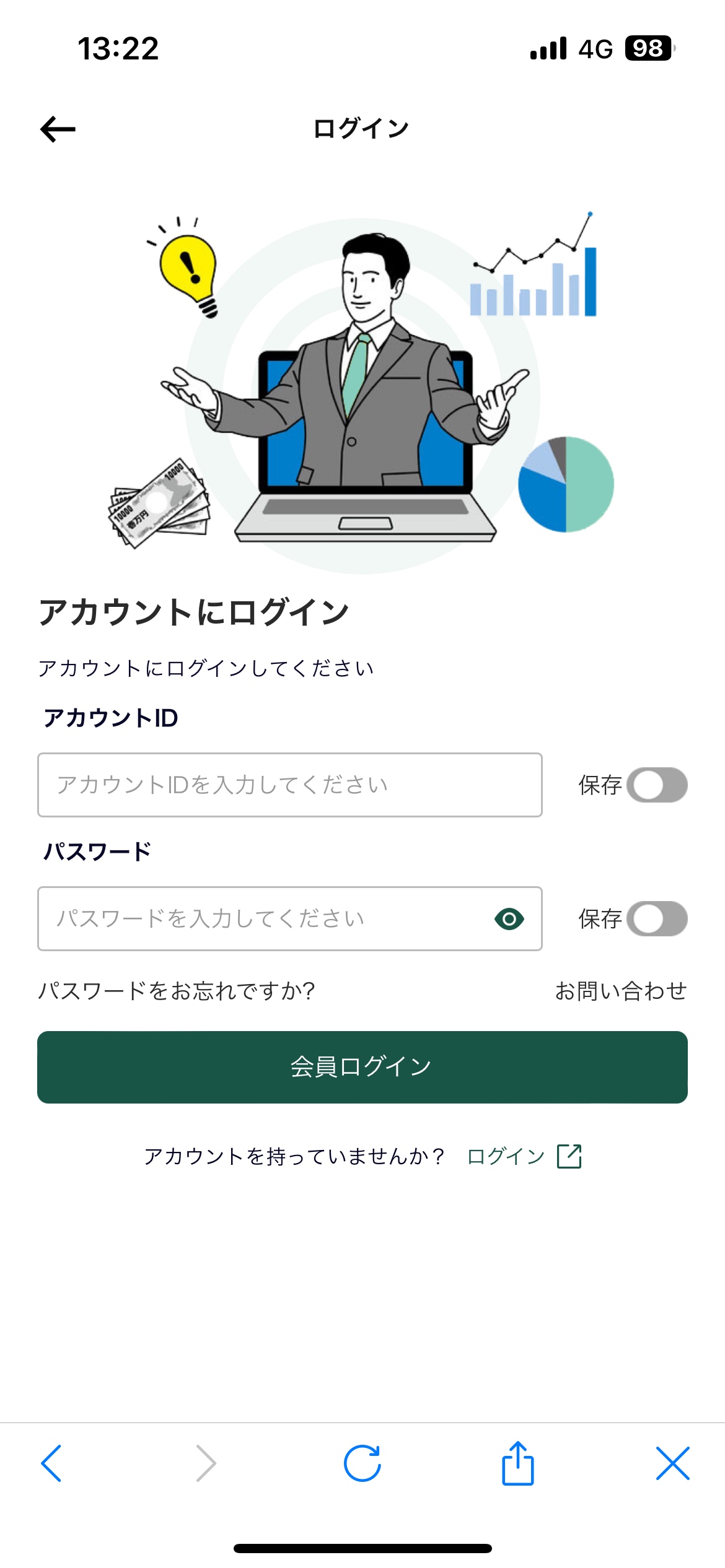725x1568 pixels.
Task: Enable the 保存 switch for パスワード
Action: 656,918
